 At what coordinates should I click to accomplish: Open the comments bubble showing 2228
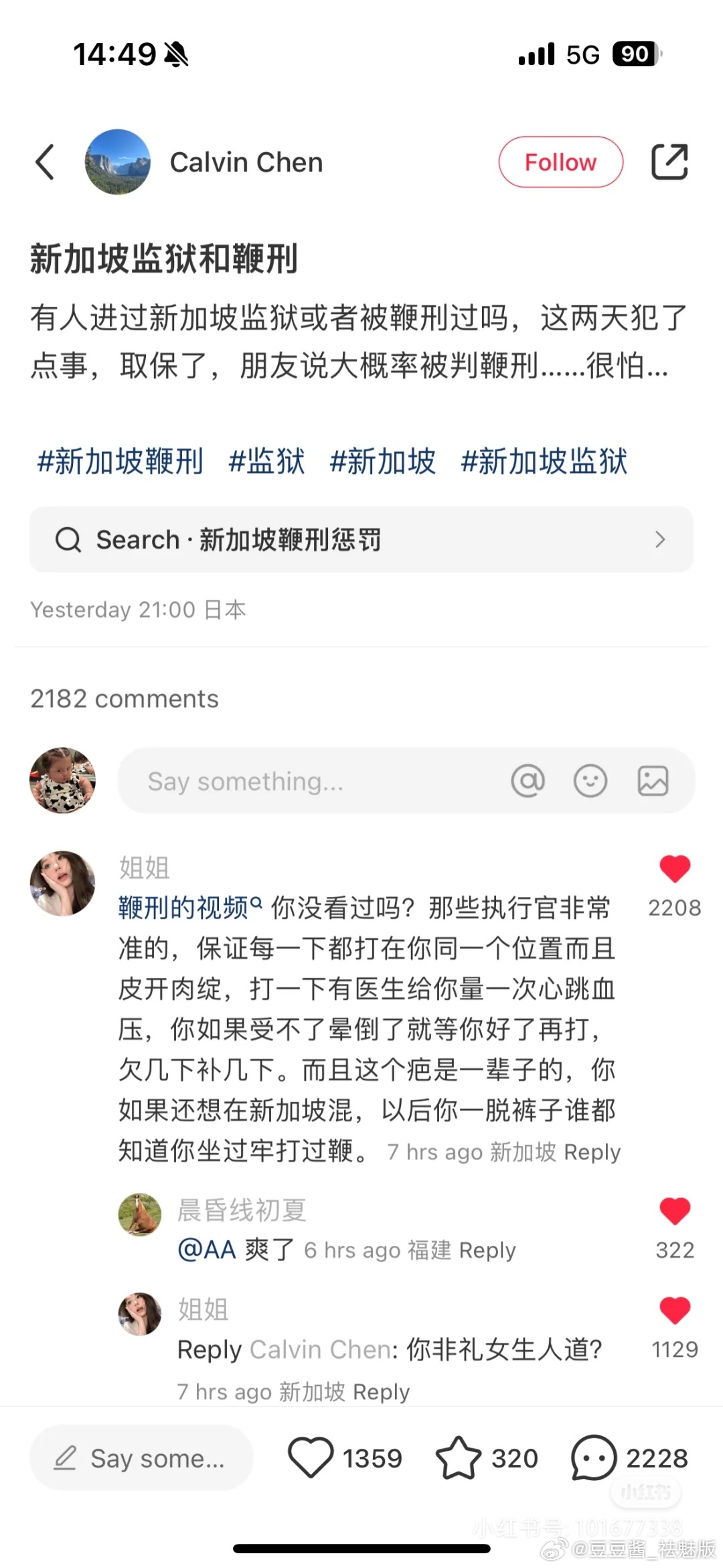(x=593, y=1457)
